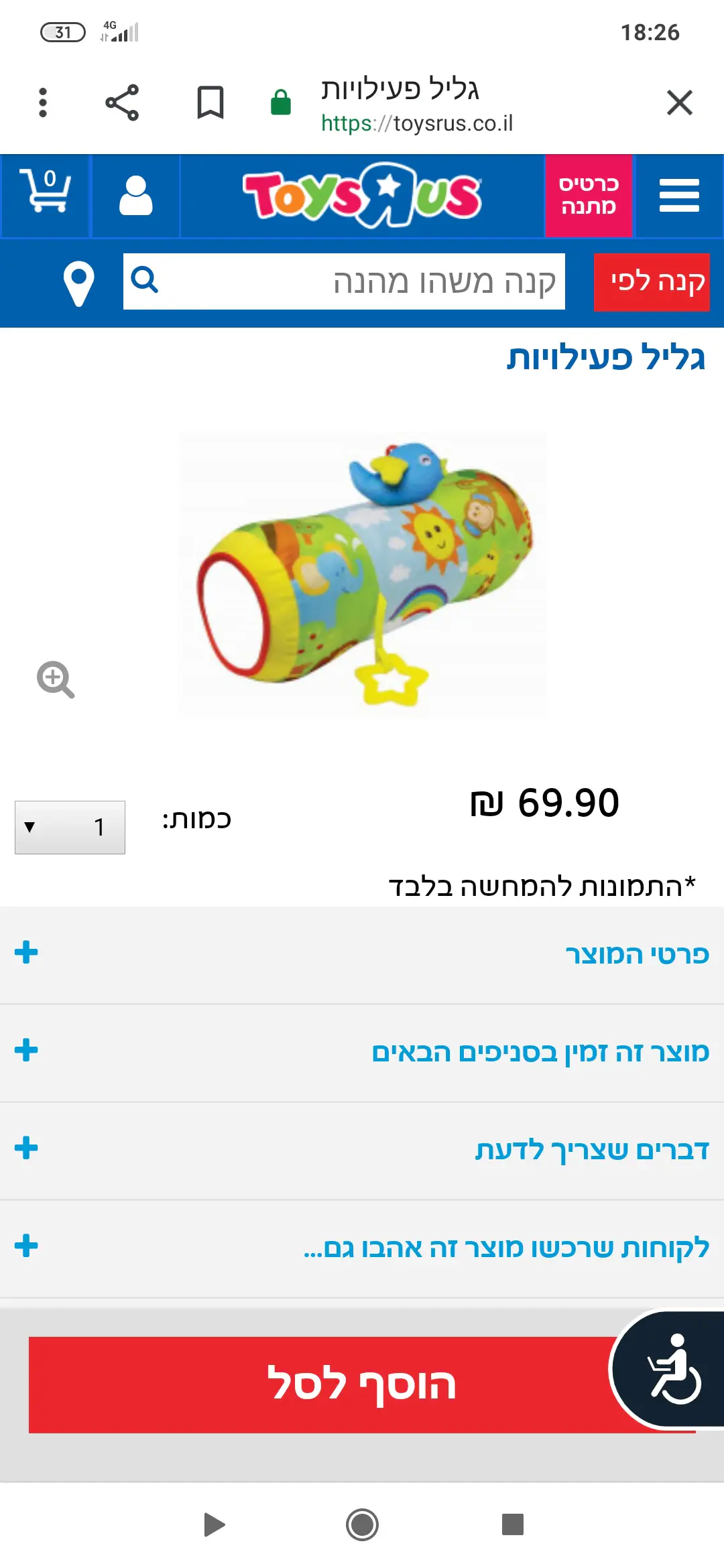This screenshot has height=1568, width=724.
Task: Go to the home screen
Action: click(362, 1524)
